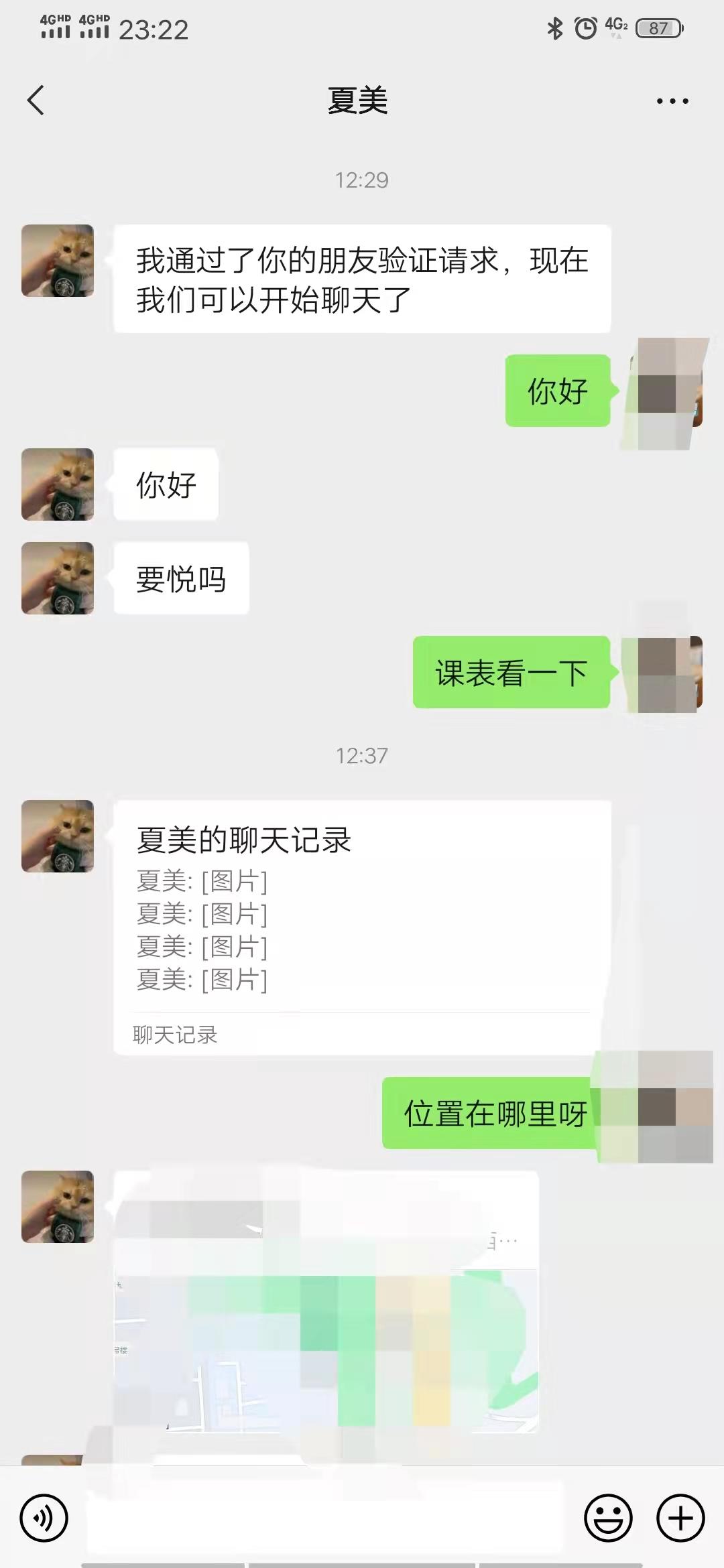Open the chat info overflow menu
Image resolution: width=724 pixels, height=1568 pixels.
[672, 101]
